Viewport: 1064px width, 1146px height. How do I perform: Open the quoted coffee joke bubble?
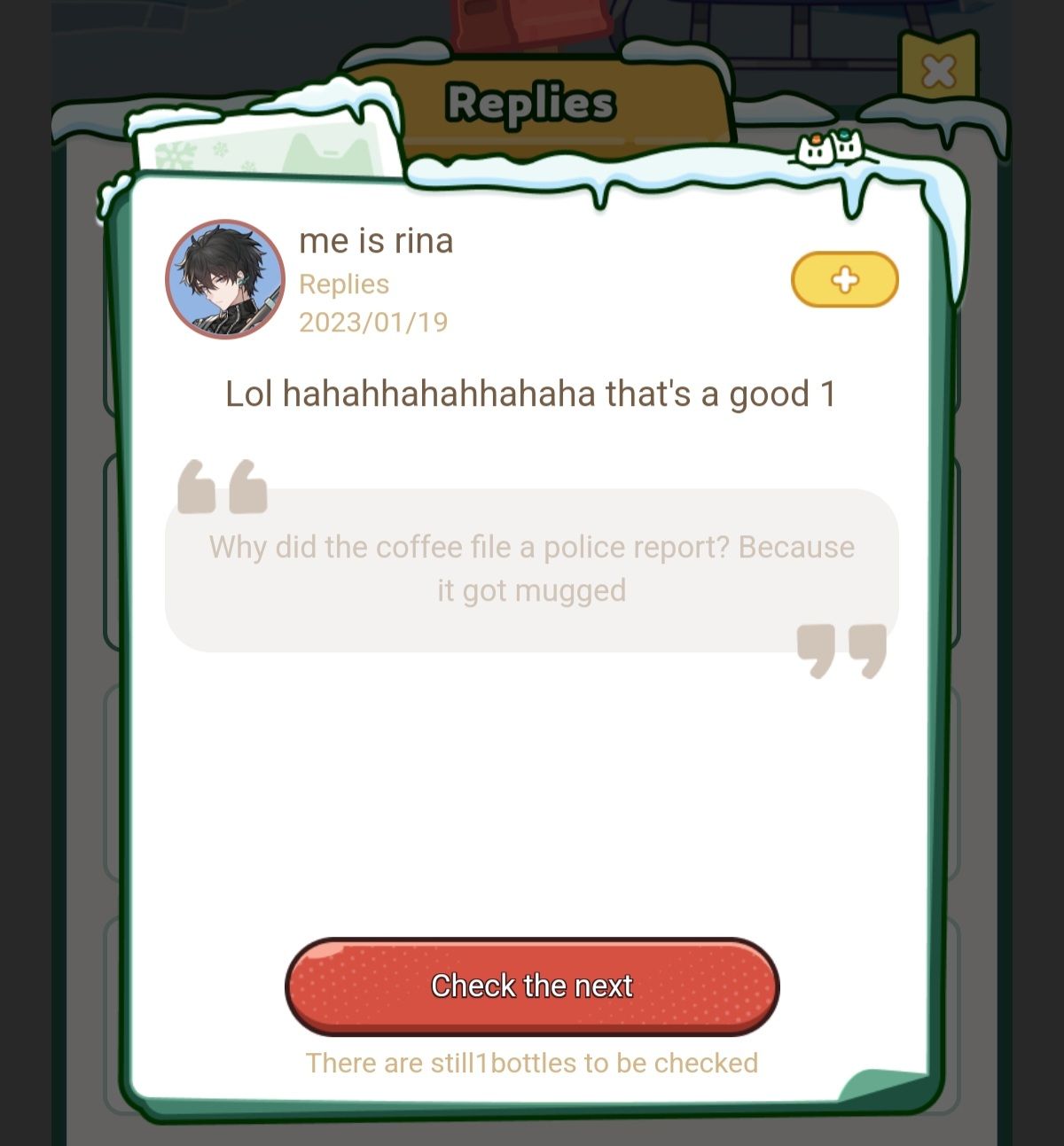point(530,568)
